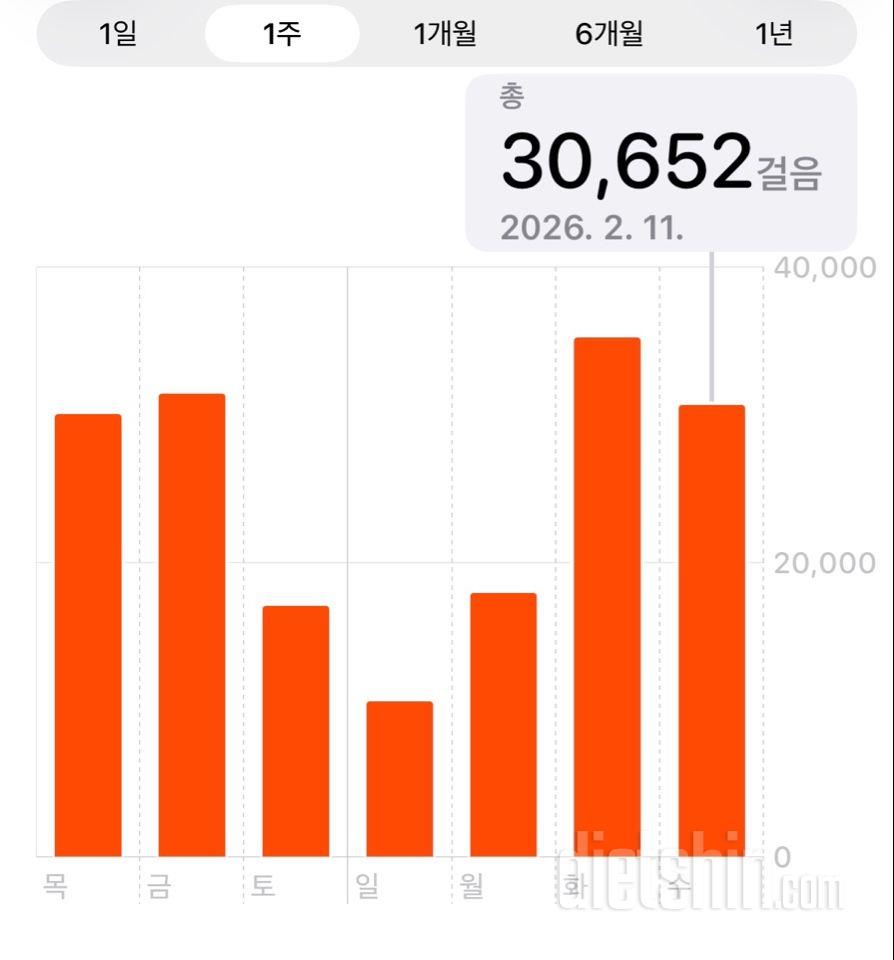Viewport: 894px width, 960px height.
Task: Select the 1주 weekly range
Action: click(282, 34)
